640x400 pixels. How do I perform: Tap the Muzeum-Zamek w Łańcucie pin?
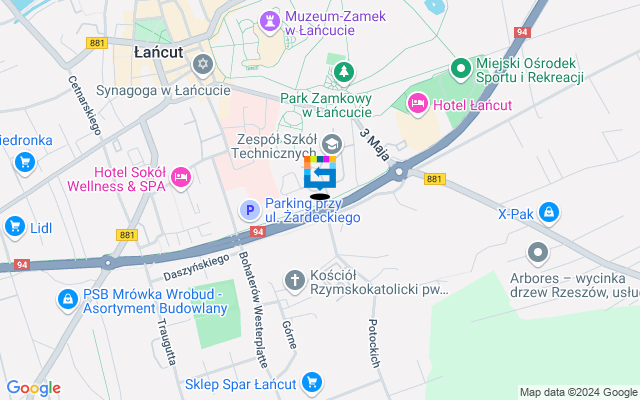coord(270,20)
